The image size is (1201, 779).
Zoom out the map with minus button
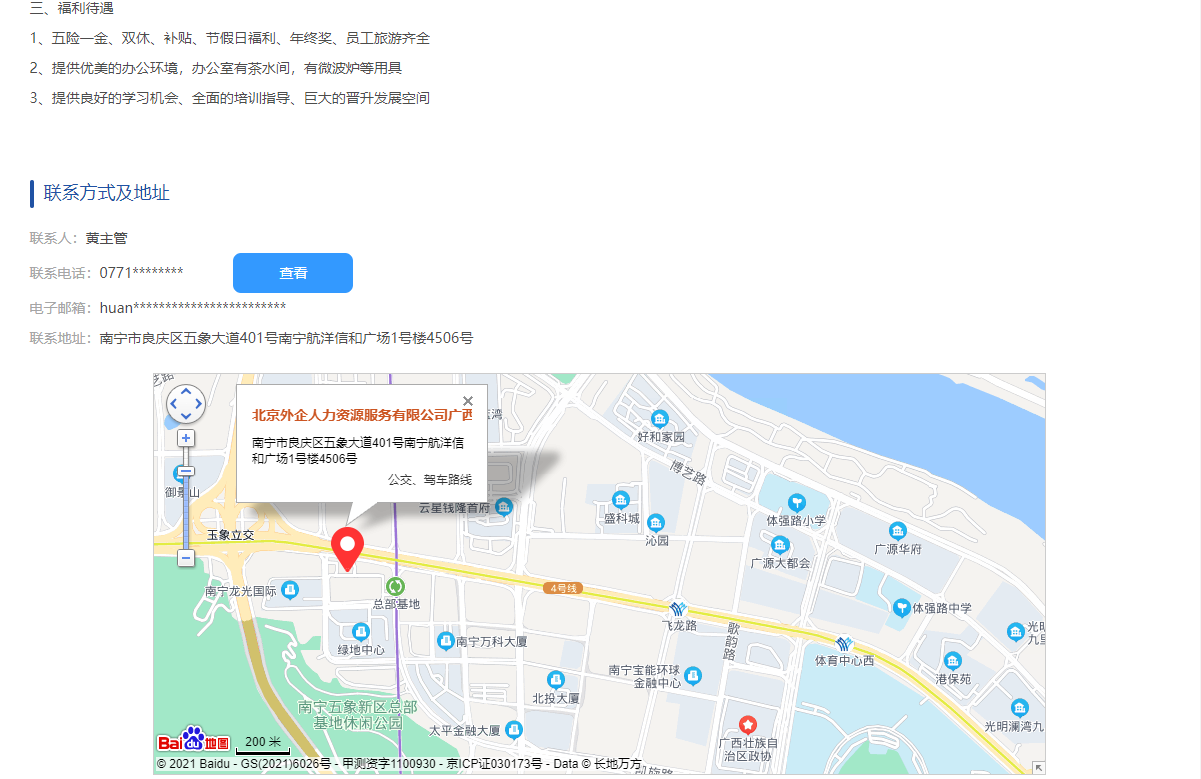[x=186, y=557]
